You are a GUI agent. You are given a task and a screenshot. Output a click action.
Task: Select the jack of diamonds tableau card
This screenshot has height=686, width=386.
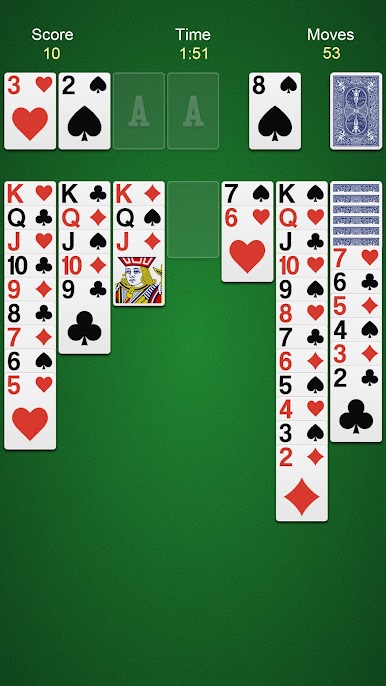point(139,267)
